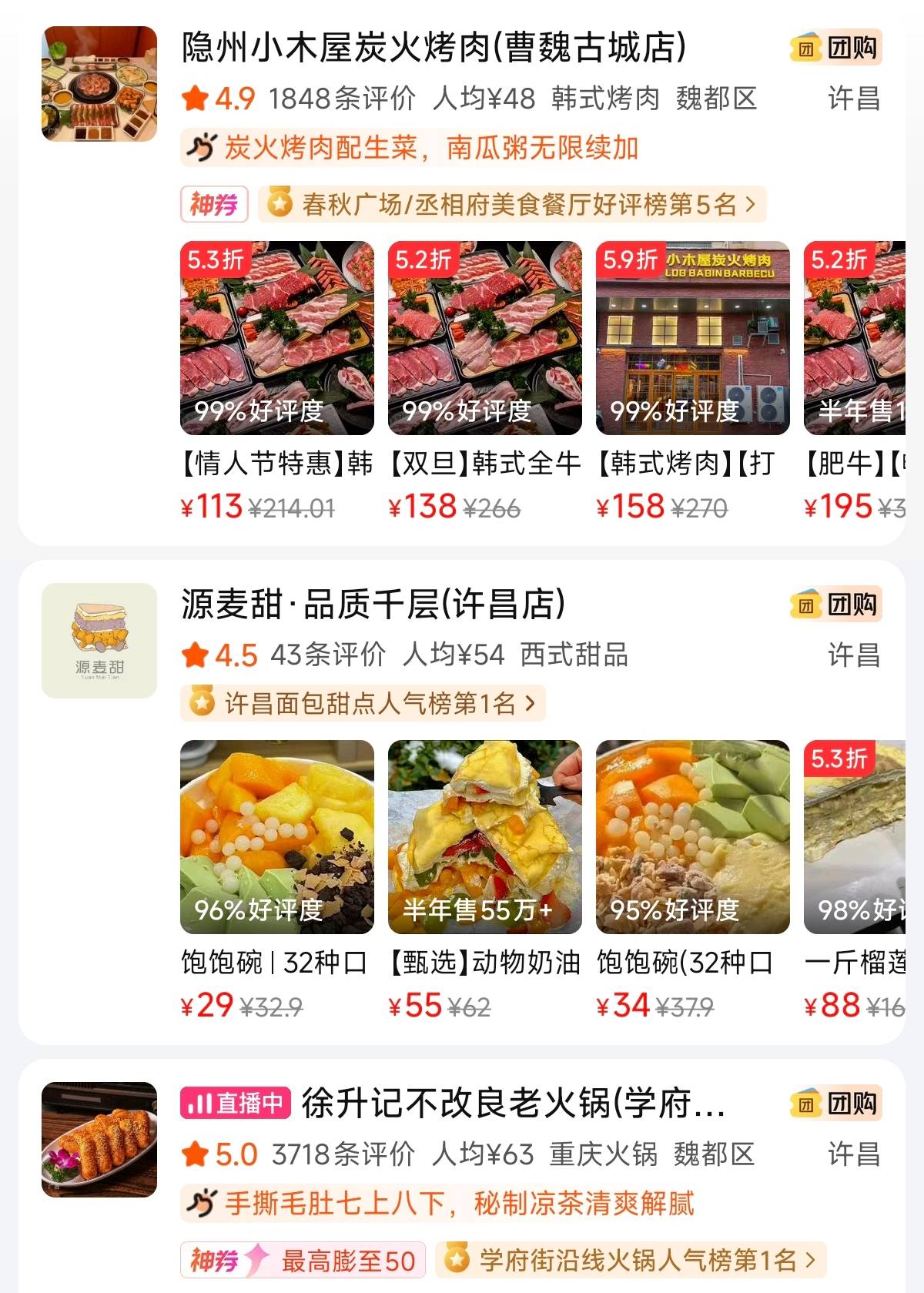Select the ¥55 甄选动物奶油 deal

tap(484, 837)
